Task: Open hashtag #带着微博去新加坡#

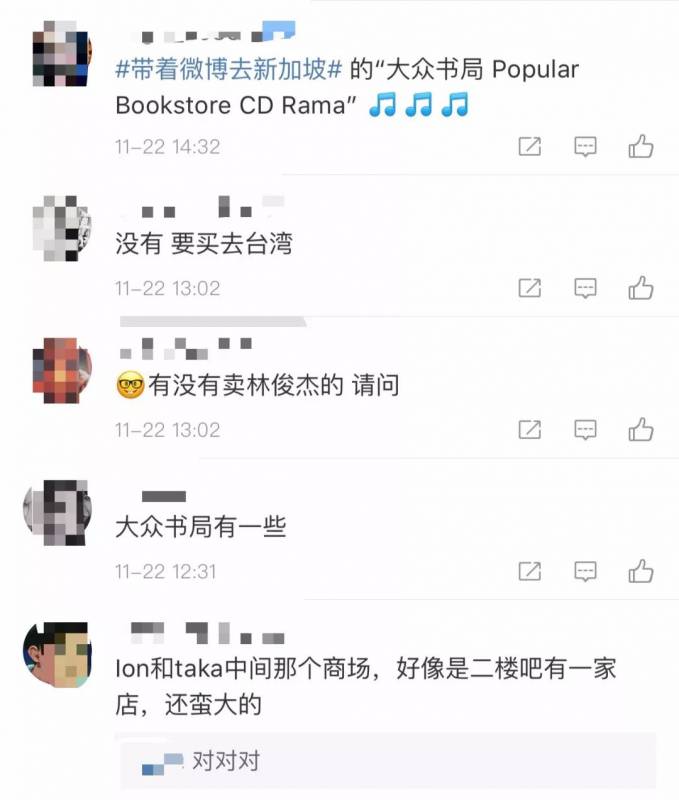Action: [230, 71]
